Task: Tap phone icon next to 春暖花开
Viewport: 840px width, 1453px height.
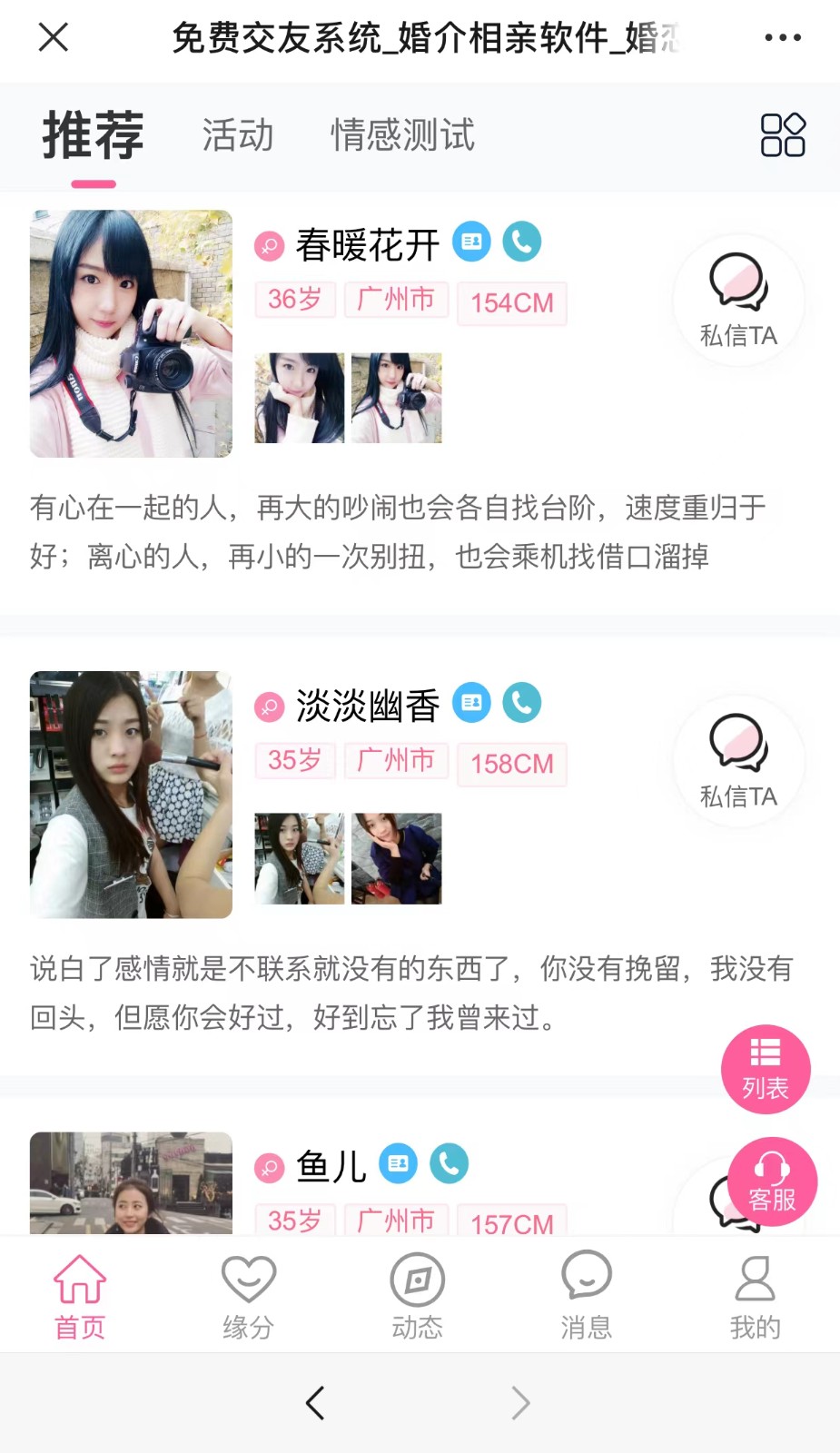Action: click(x=522, y=242)
